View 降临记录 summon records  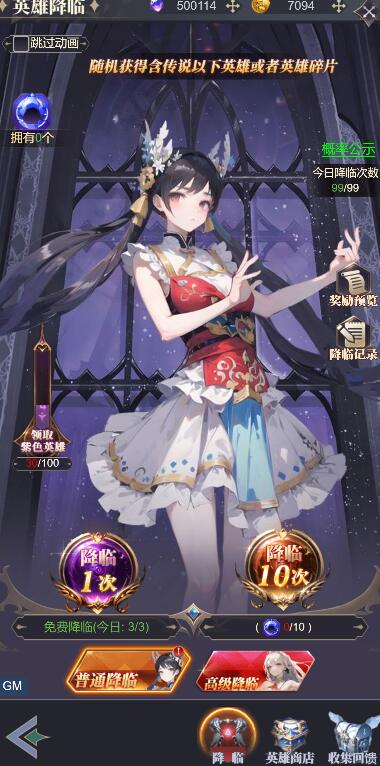pos(354,338)
